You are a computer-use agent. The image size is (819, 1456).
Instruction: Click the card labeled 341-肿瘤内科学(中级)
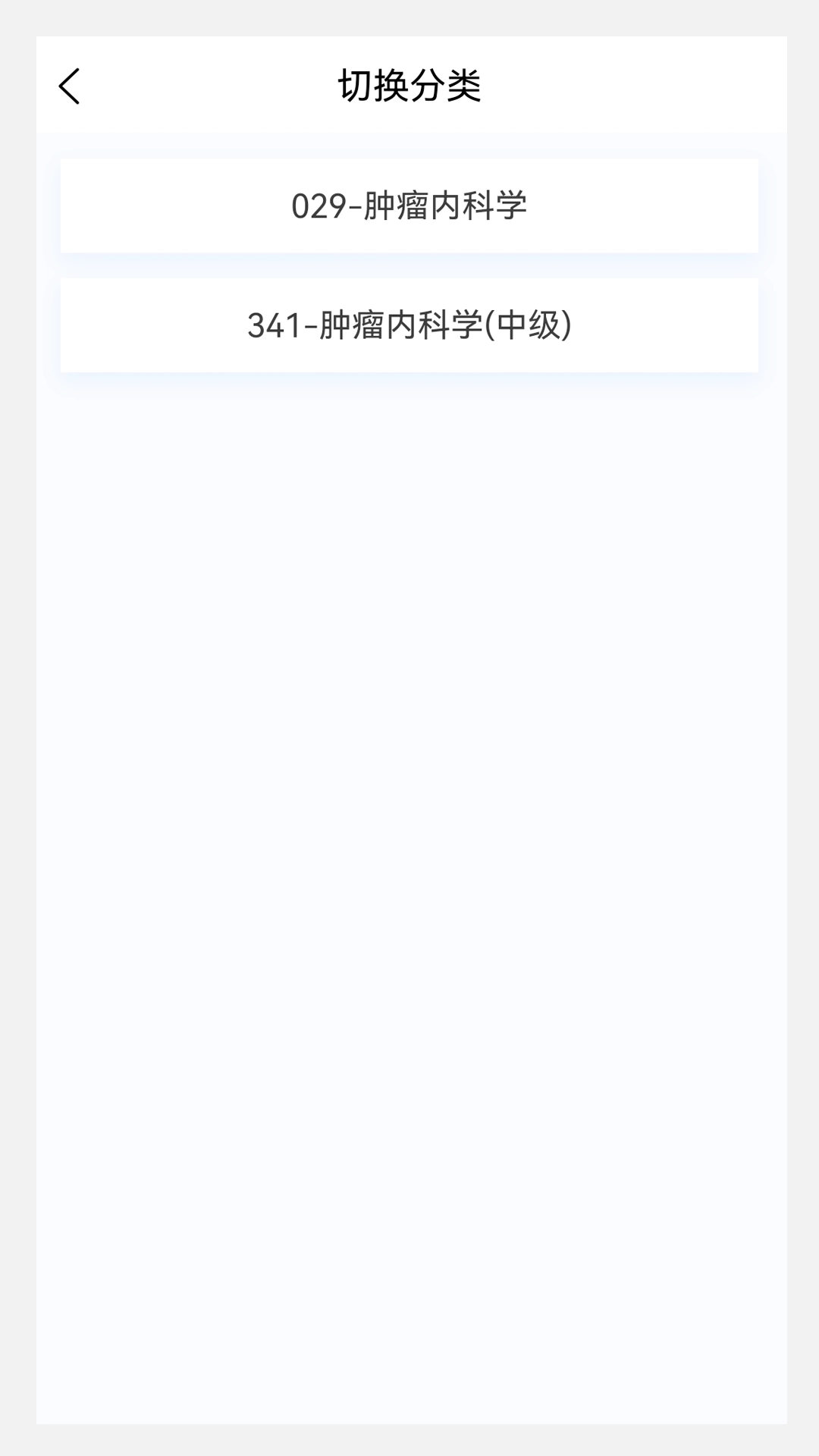[409, 325]
